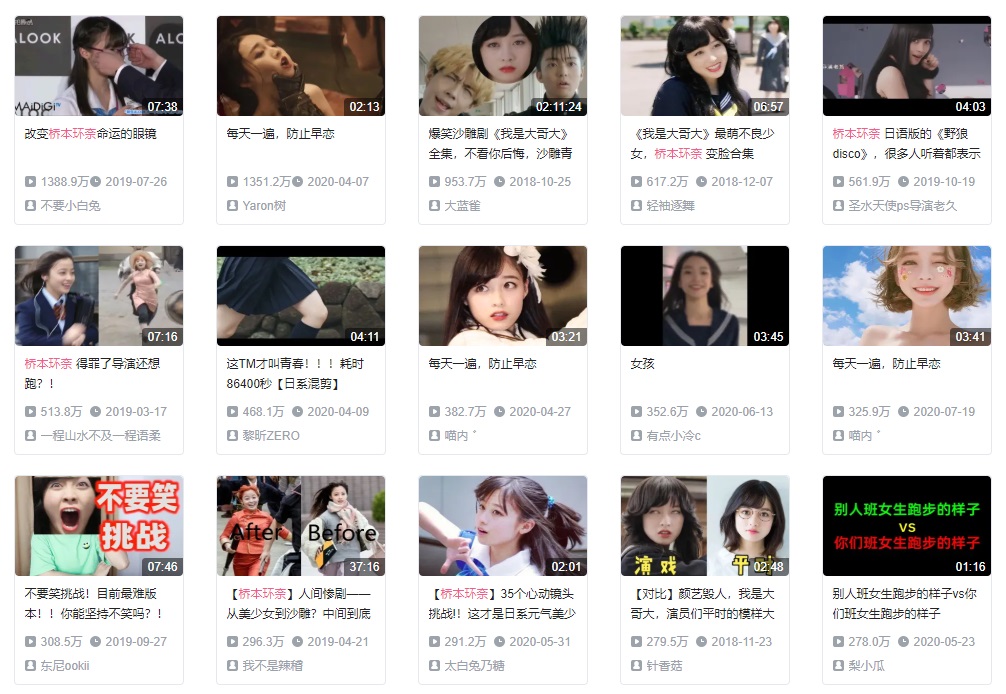
Task: Open the video 别人班女生跑步的样子
Action: coord(906,526)
